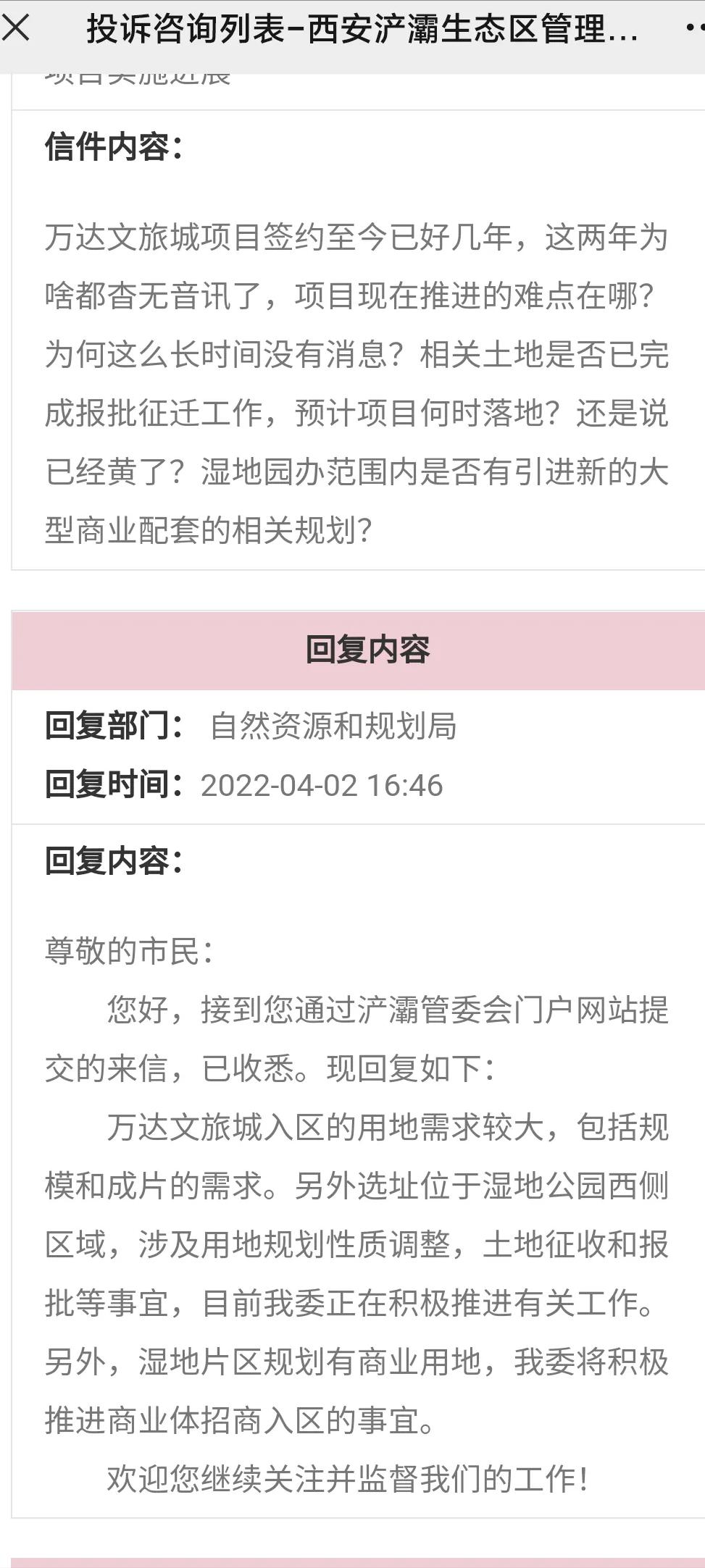
Task: Tap the pink 回复内容 header banner
Action: click(x=352, y=650)
